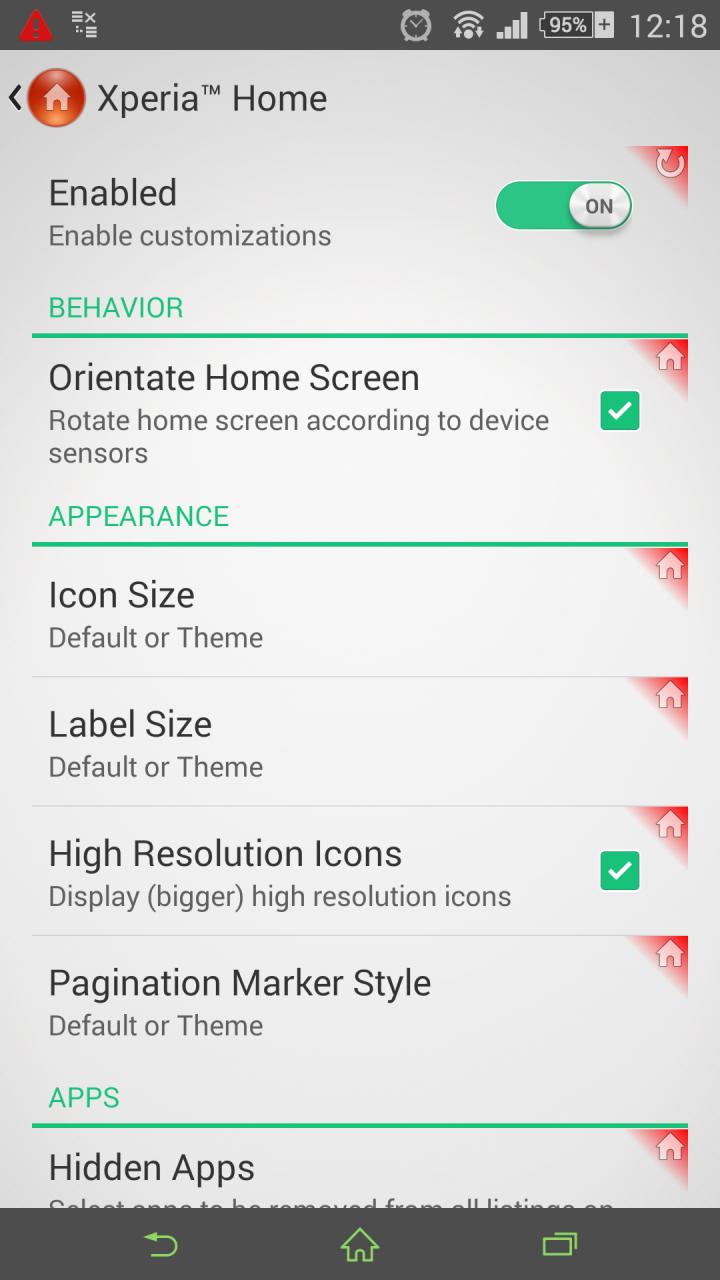
Task: Open Hidden Apps setting
Action: (x=360, y=1168)
